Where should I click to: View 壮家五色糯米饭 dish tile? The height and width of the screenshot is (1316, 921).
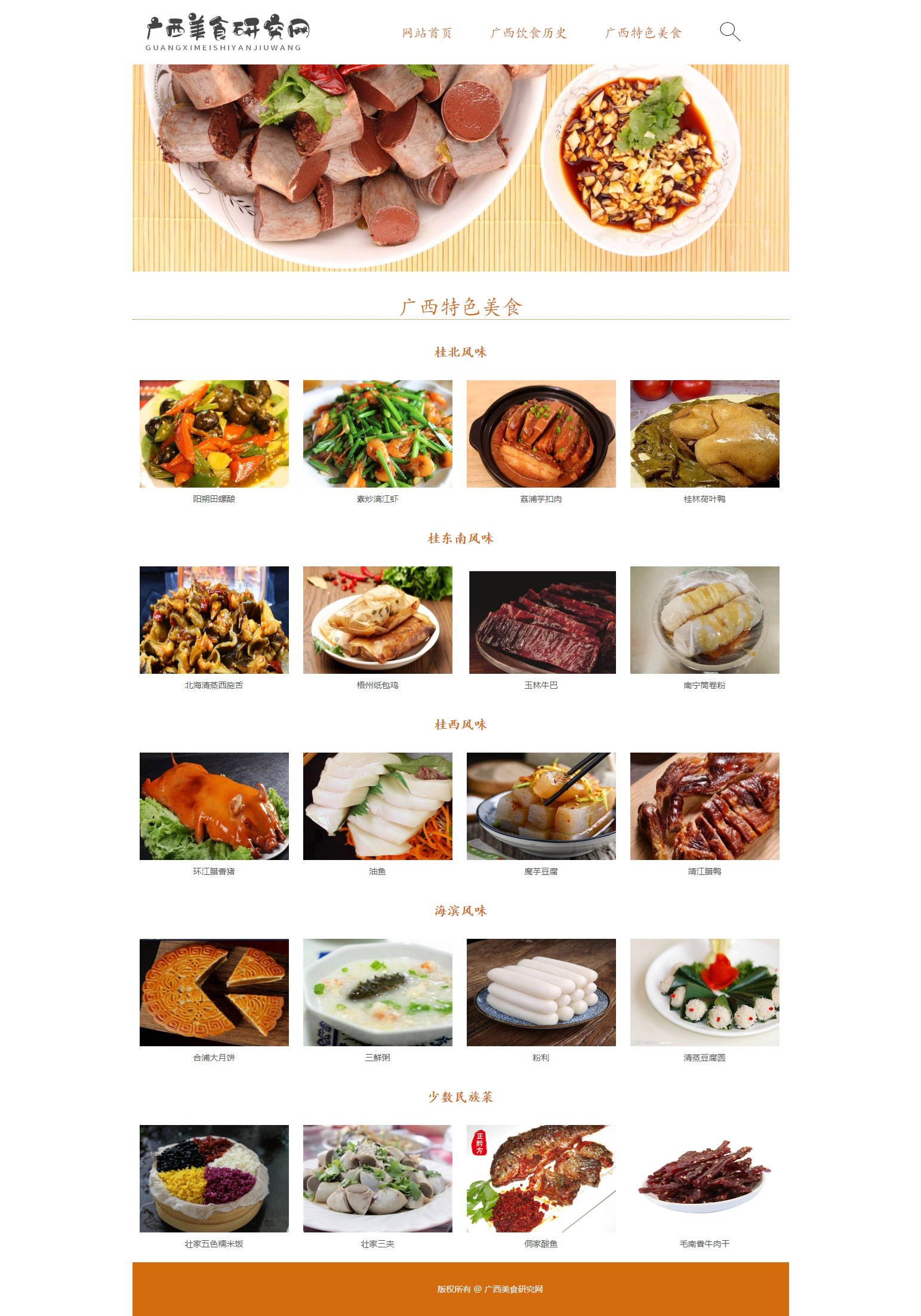click(x=214, y=1179)
